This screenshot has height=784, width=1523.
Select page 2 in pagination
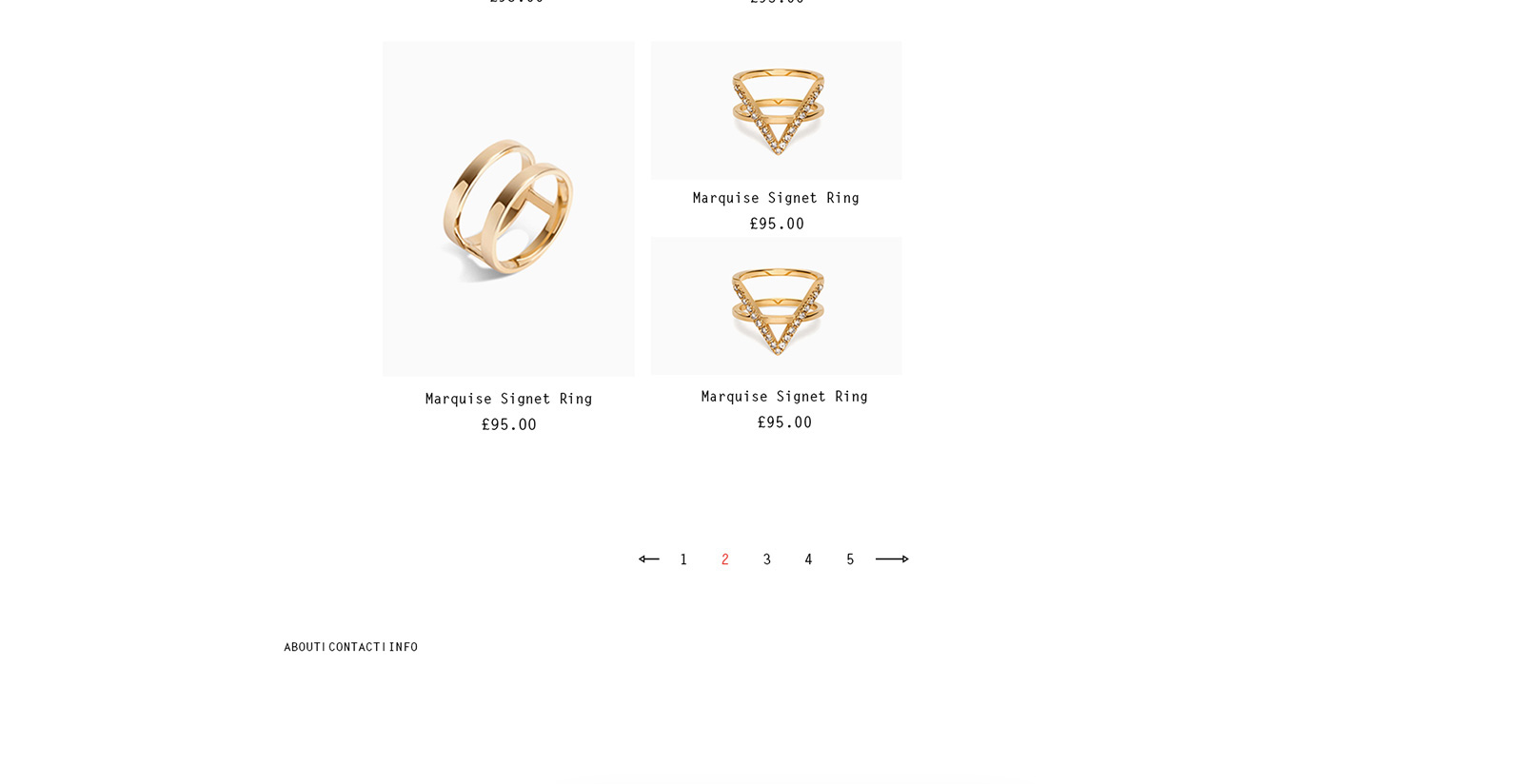[724, 560]
